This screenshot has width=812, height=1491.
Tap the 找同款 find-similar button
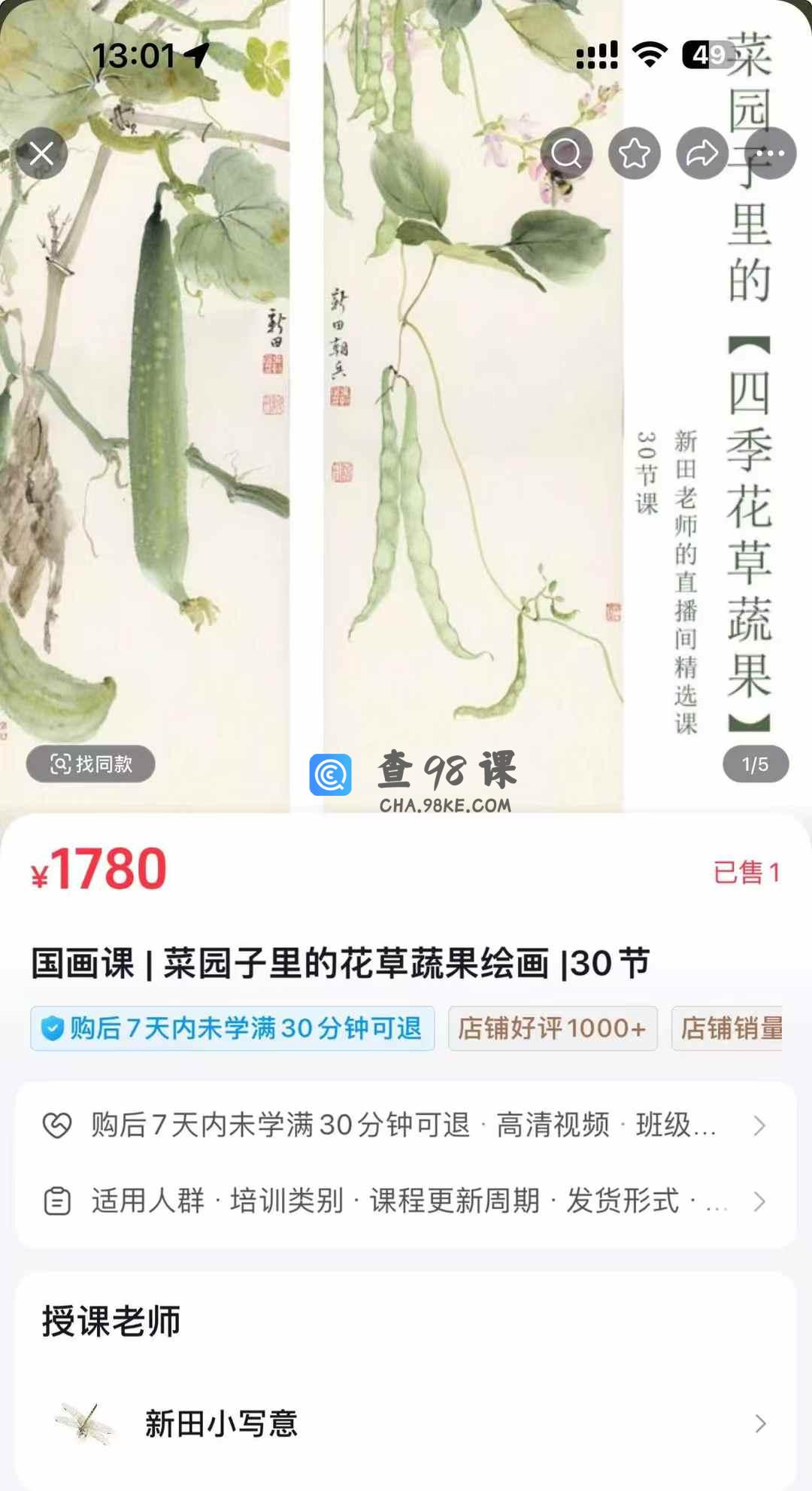click(x=91, y=764)
